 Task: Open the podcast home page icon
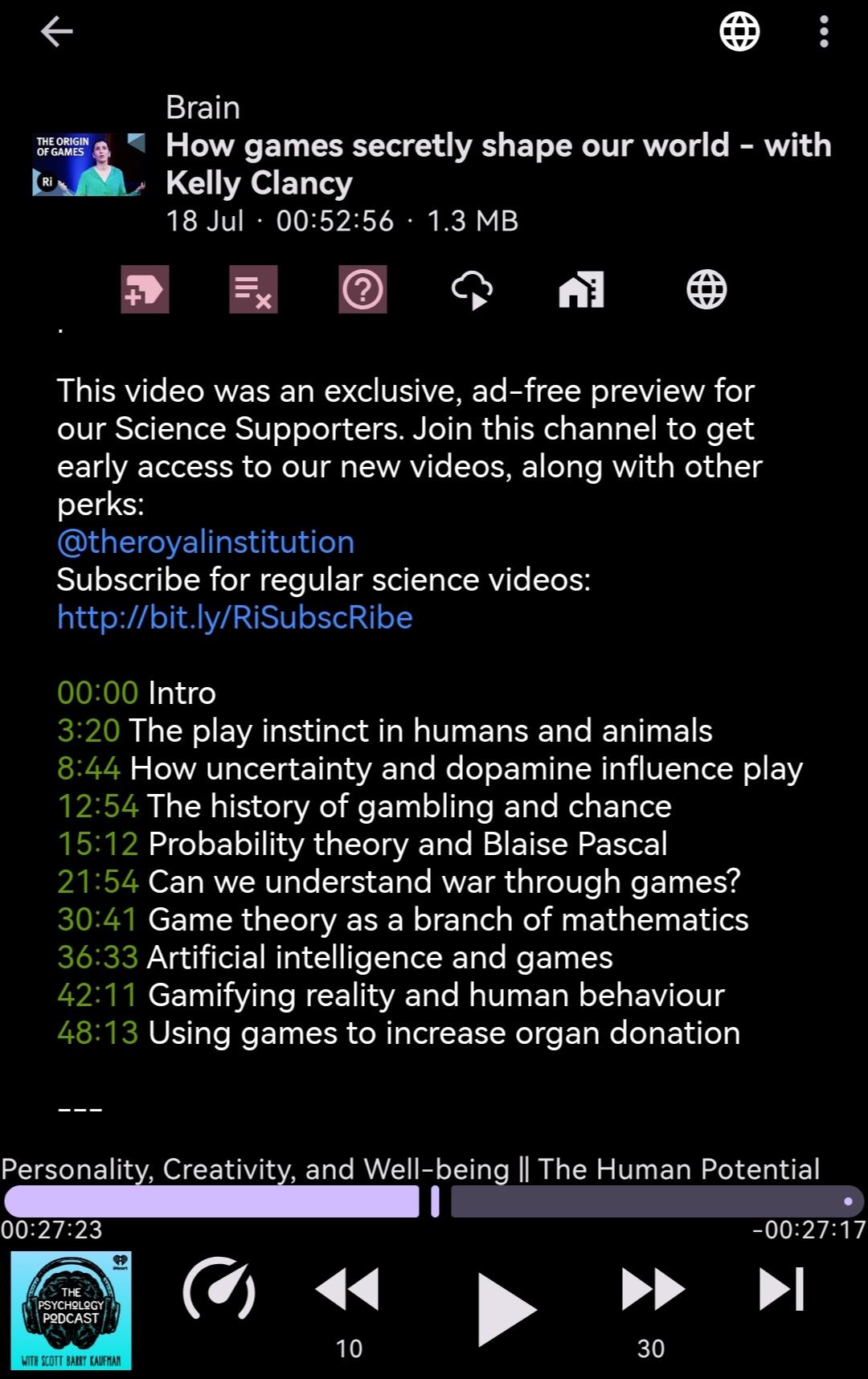(581, 289)
